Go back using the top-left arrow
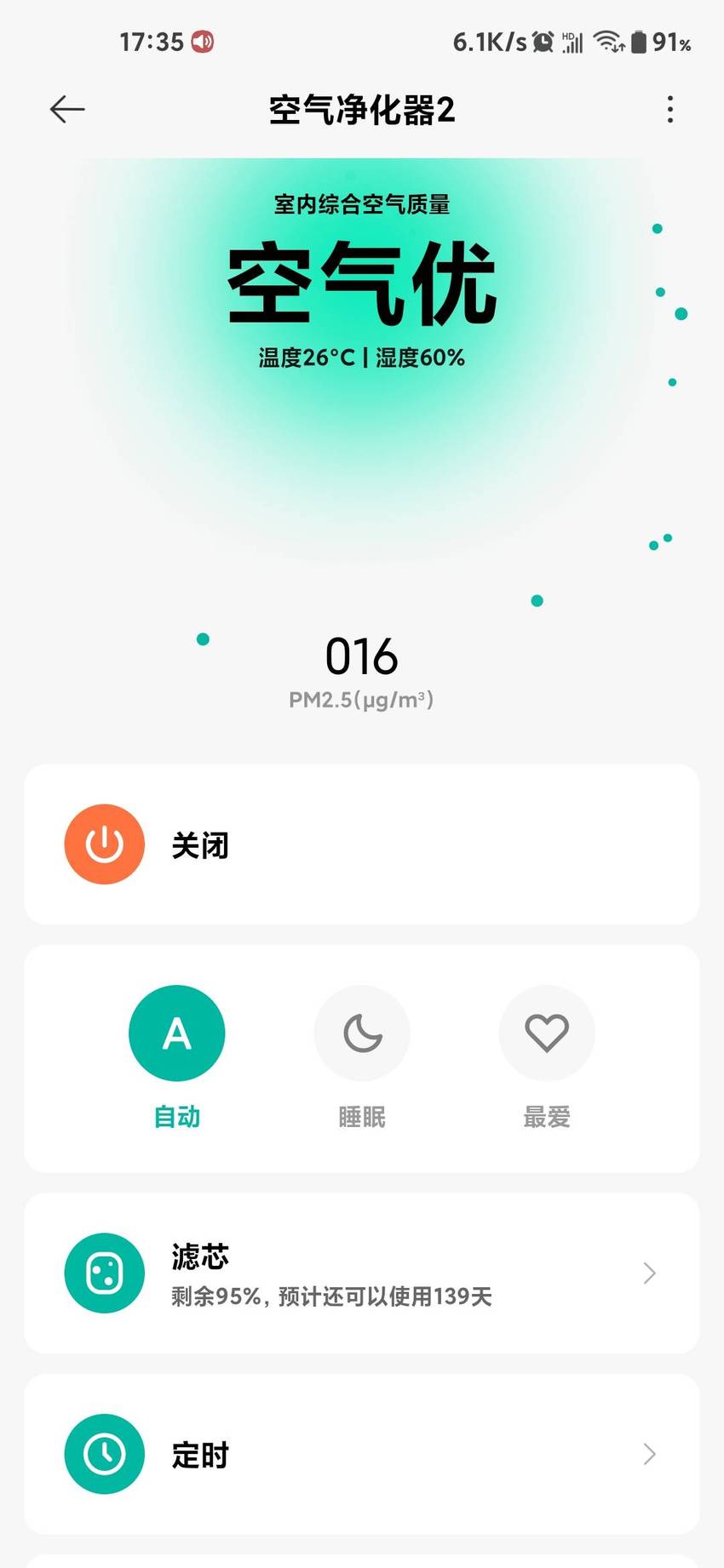 pyautogui.click(x=67, y=110)
